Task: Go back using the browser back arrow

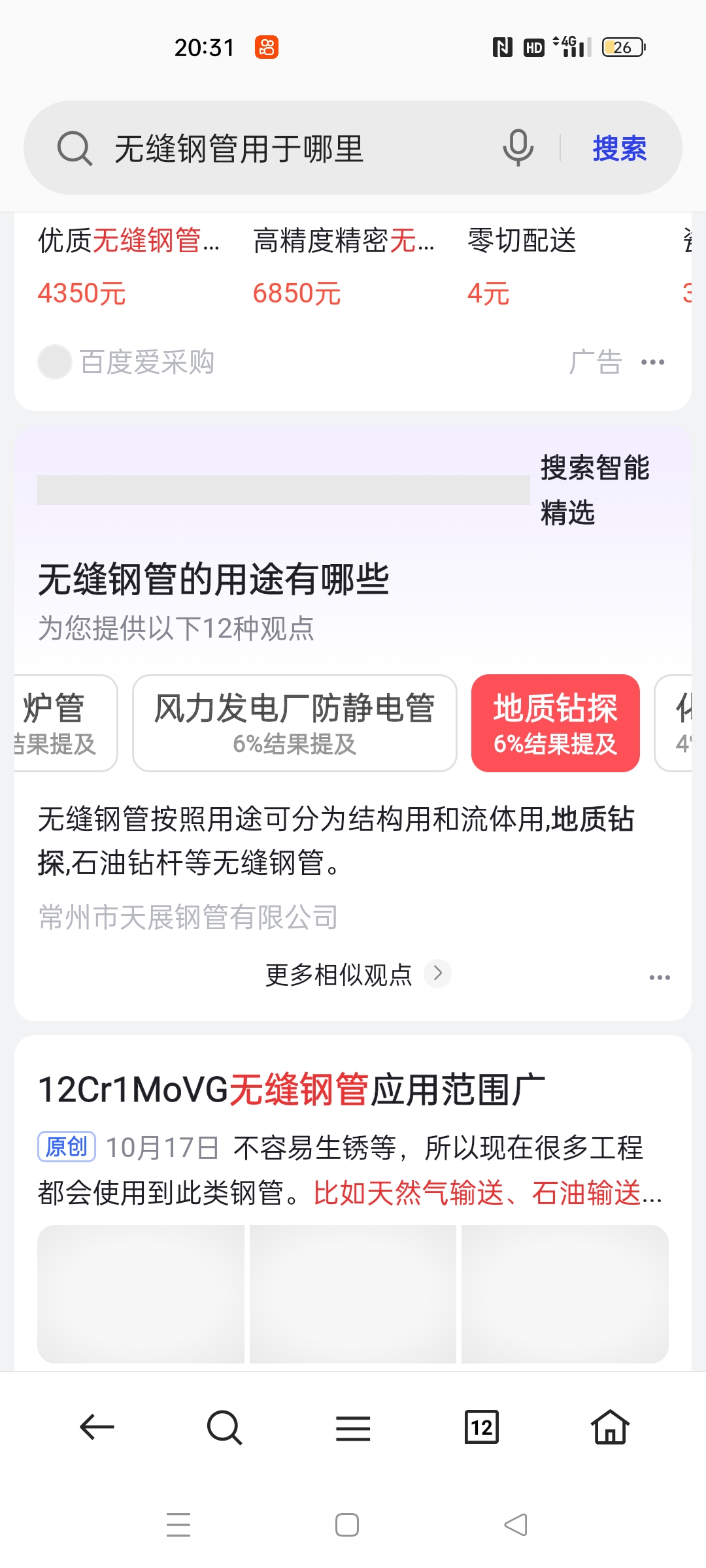Action: point(97,1427)
